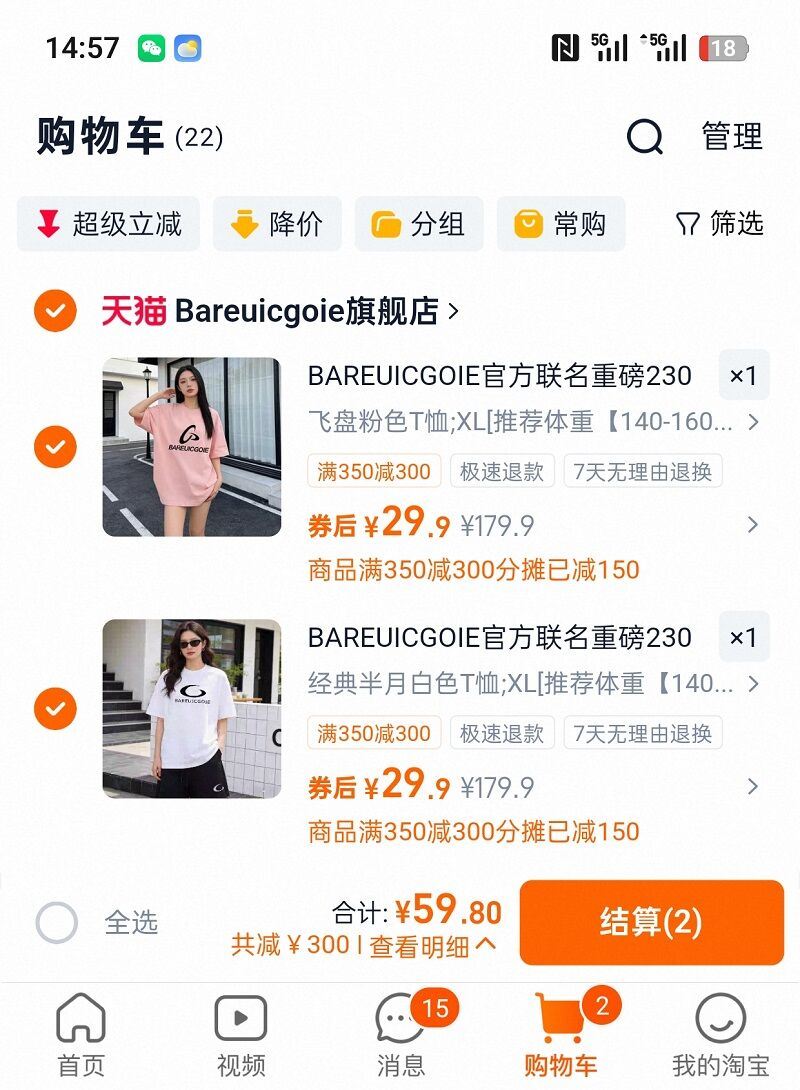Select the 常购 chip

point(561,224)
